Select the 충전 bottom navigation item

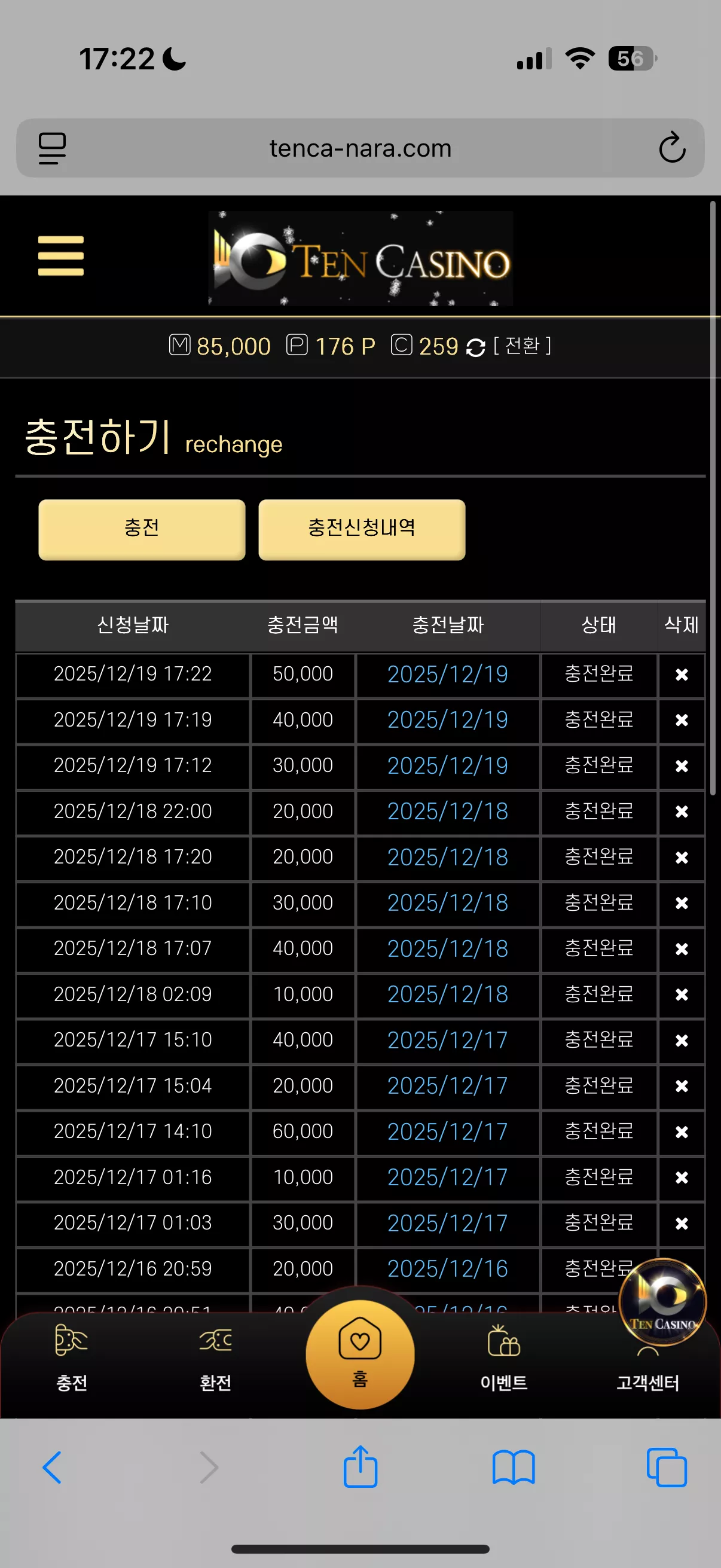(71, 1358)
